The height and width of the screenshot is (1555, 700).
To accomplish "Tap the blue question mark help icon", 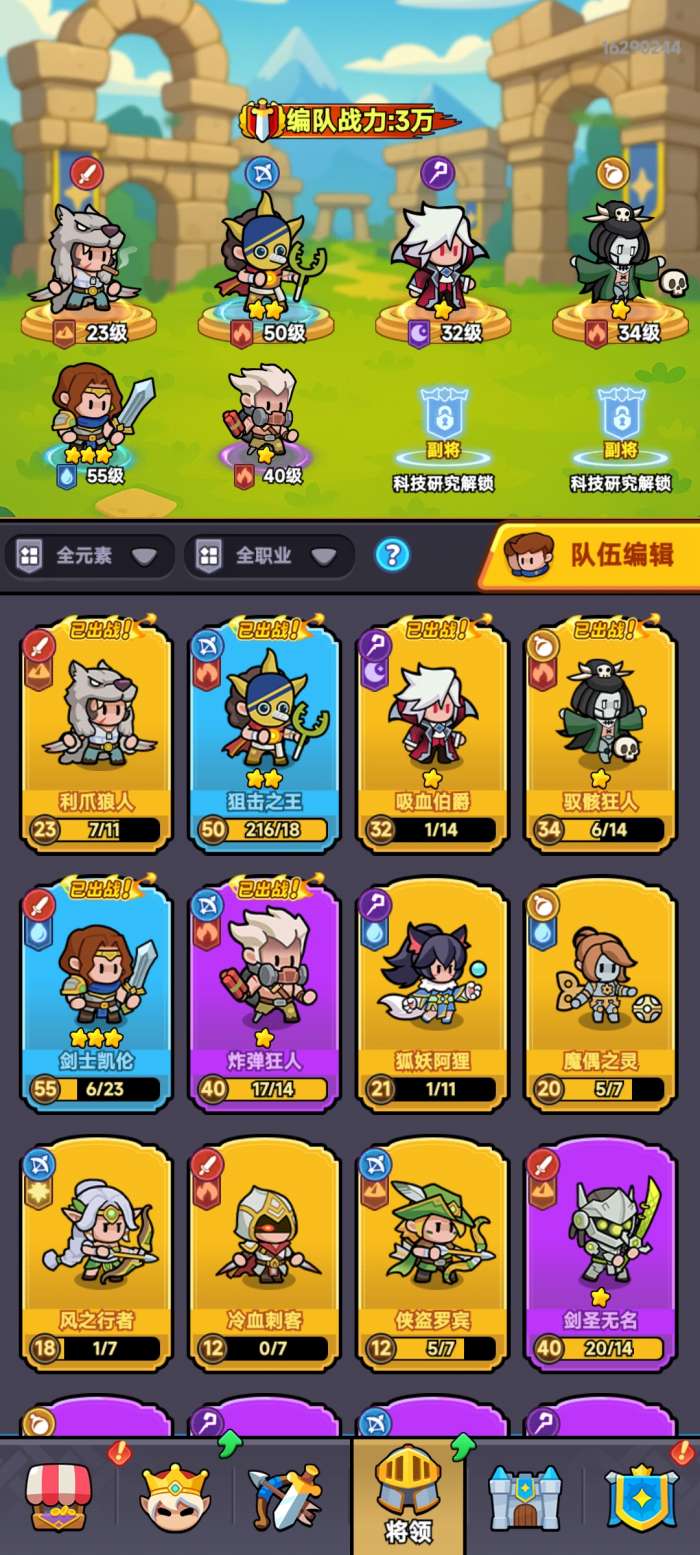I will click(x=392, y=554).
